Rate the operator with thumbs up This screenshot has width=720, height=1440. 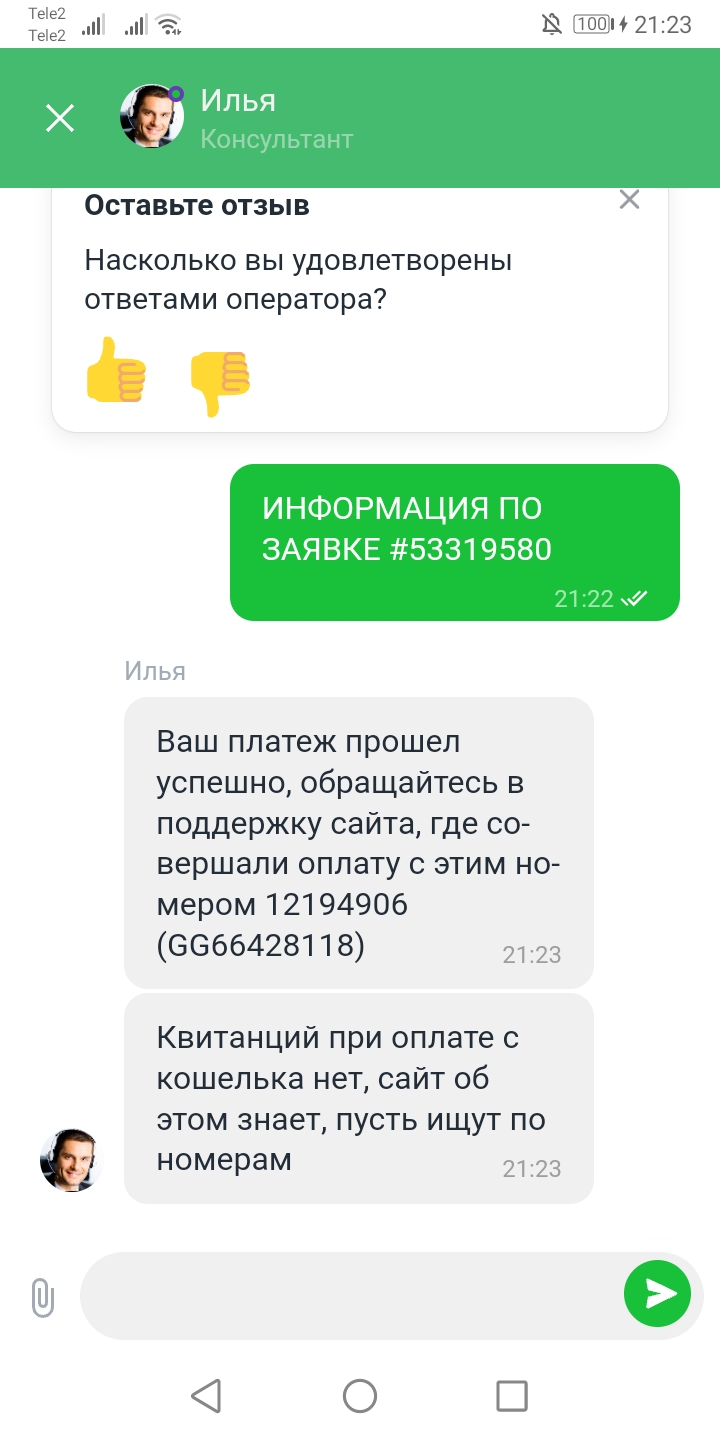pyautogui.click(x=116, y=369)
